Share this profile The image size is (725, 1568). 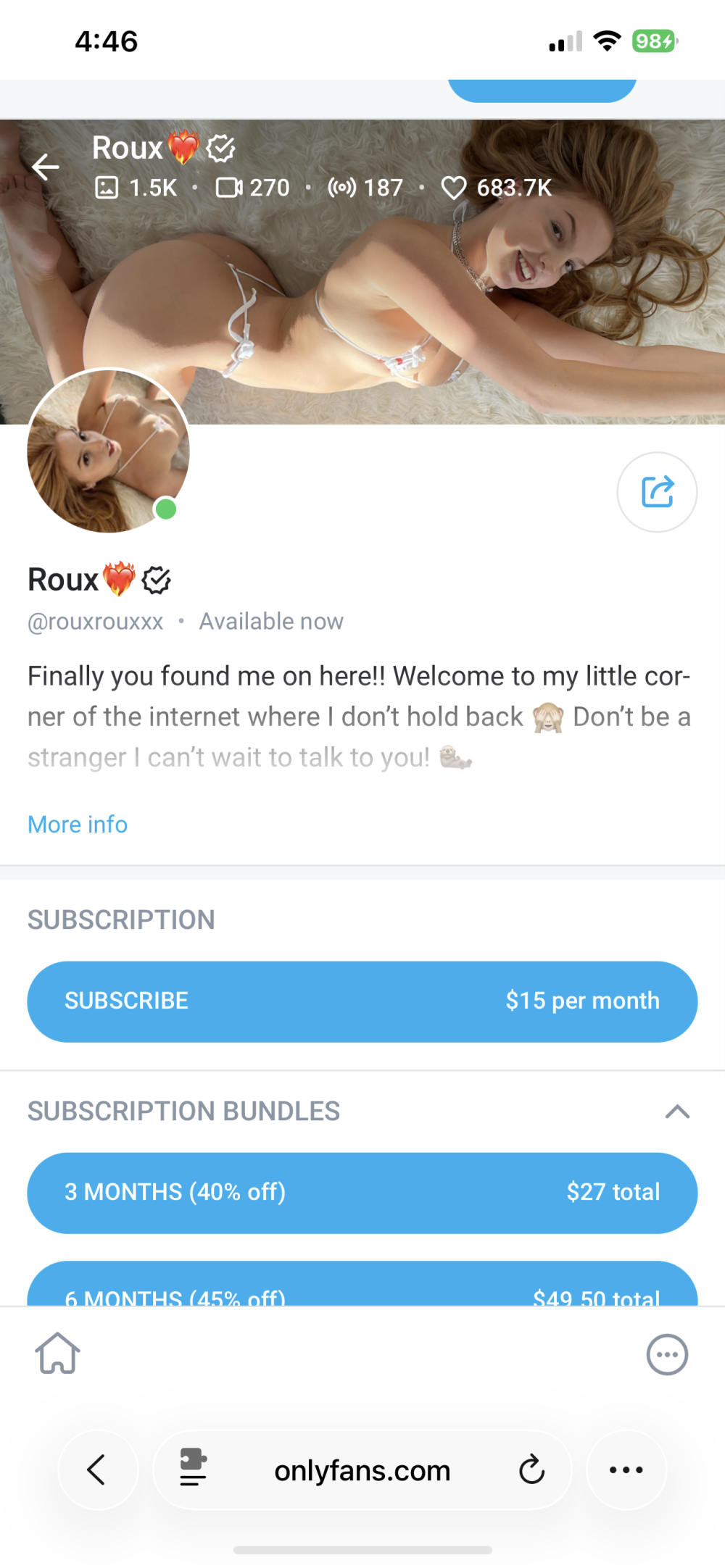click(x=657, y=492)
